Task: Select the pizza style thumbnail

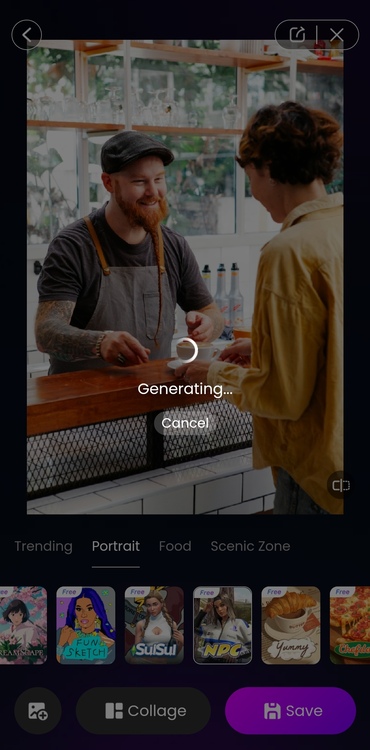Action: point(350,625)
